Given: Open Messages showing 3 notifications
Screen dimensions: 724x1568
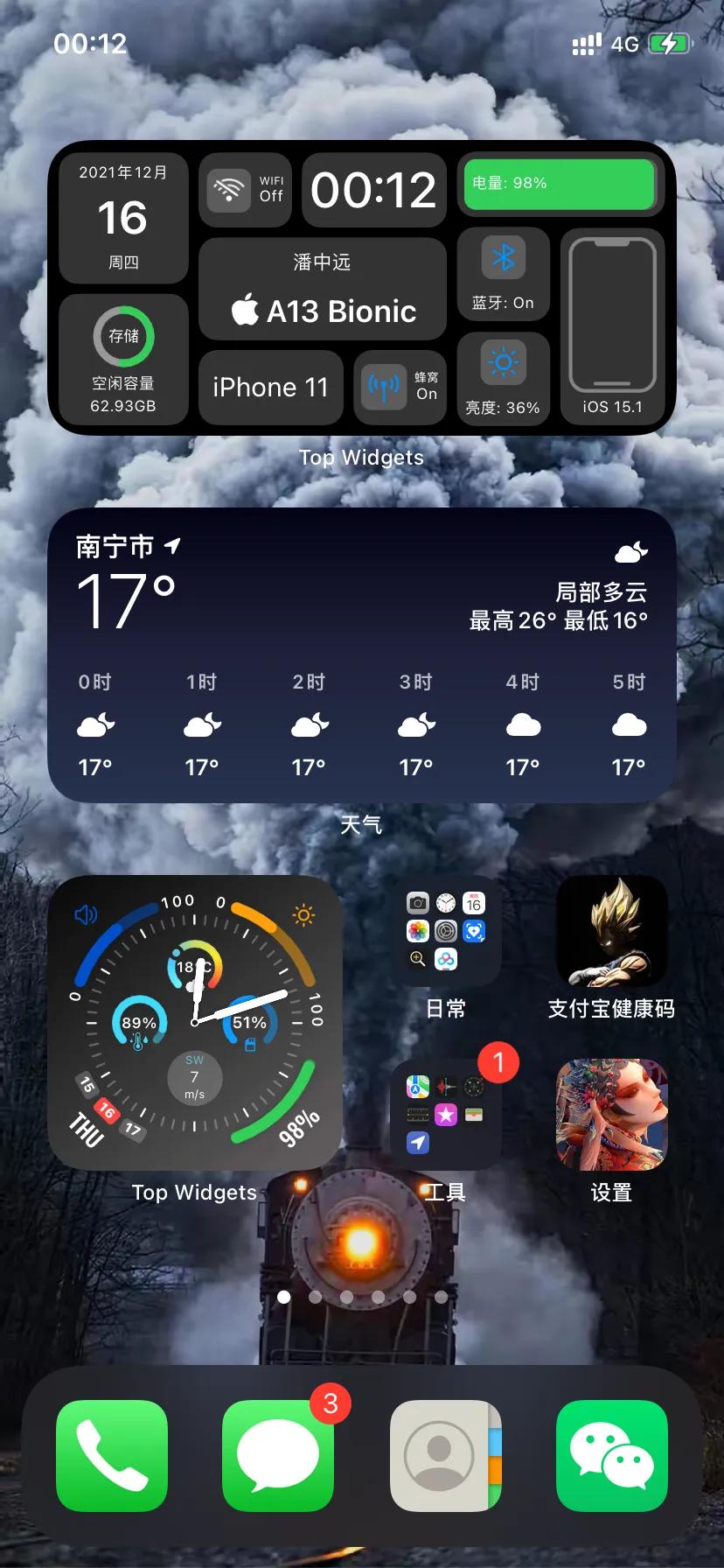Looking at the screenshot, I should pyautogui.click(x=278, y=1454).
